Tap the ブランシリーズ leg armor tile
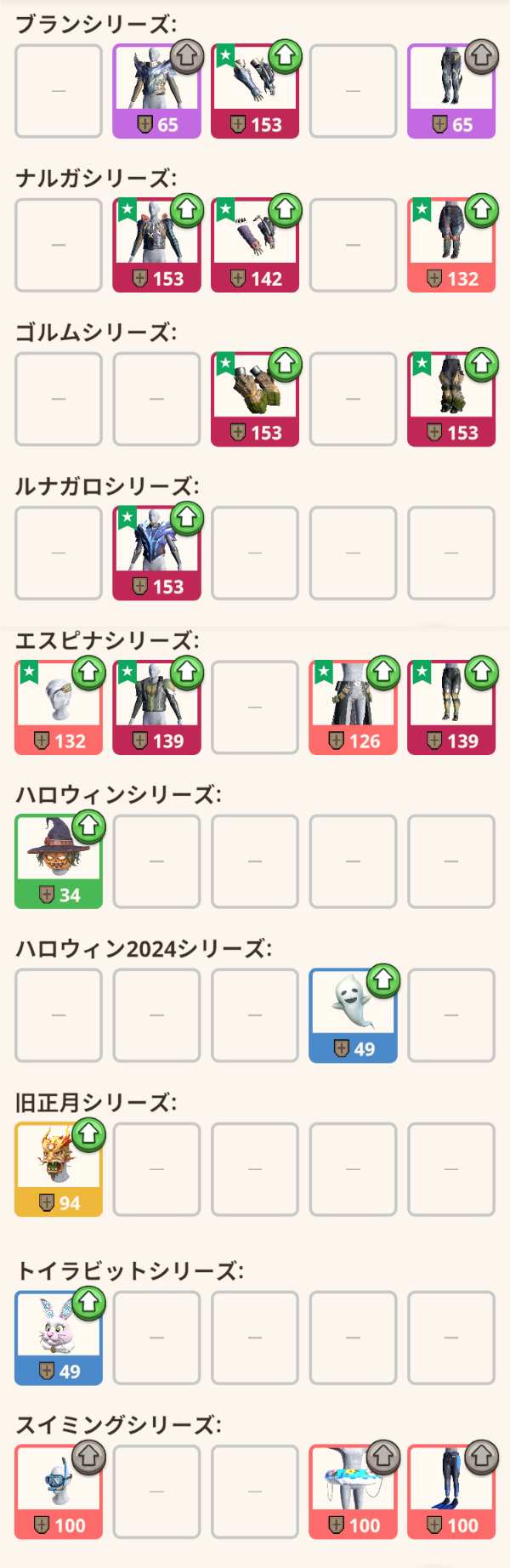 pyautogui.click(x=451, y=91)
